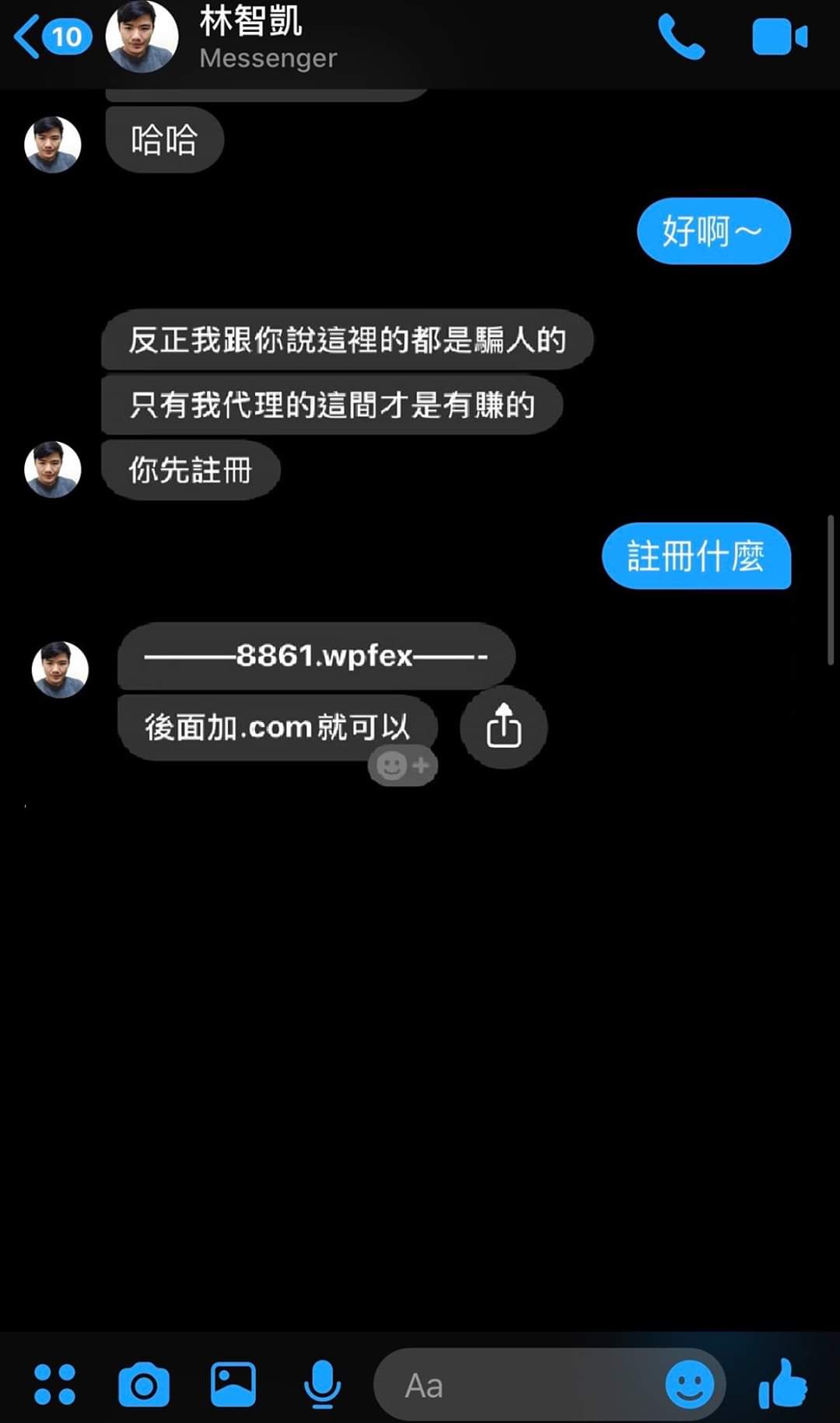Send a thumbs-up like
Screen dimensions: 840x1423
click(x=782, y=1383)
